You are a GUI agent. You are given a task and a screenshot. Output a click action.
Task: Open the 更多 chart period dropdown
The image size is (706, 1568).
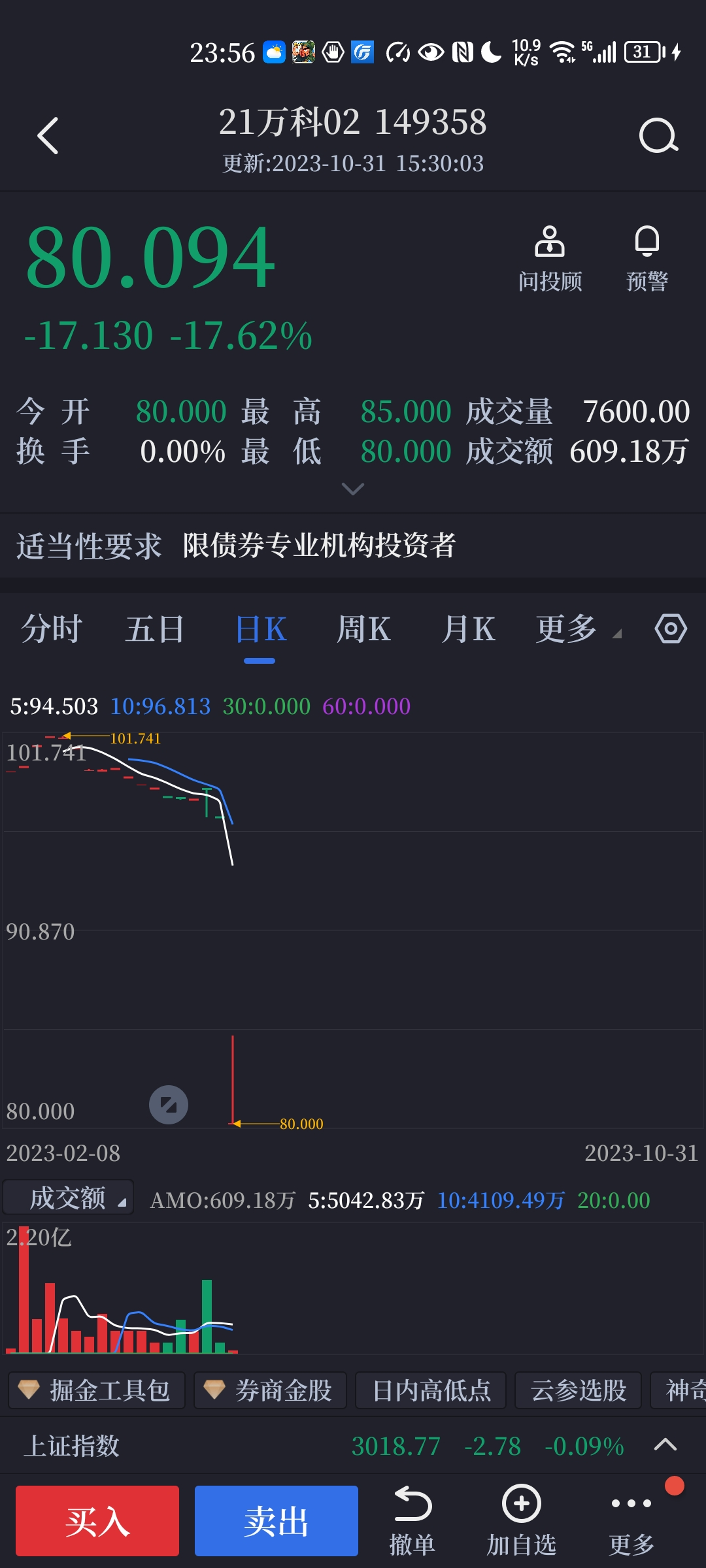coord(577,629)
